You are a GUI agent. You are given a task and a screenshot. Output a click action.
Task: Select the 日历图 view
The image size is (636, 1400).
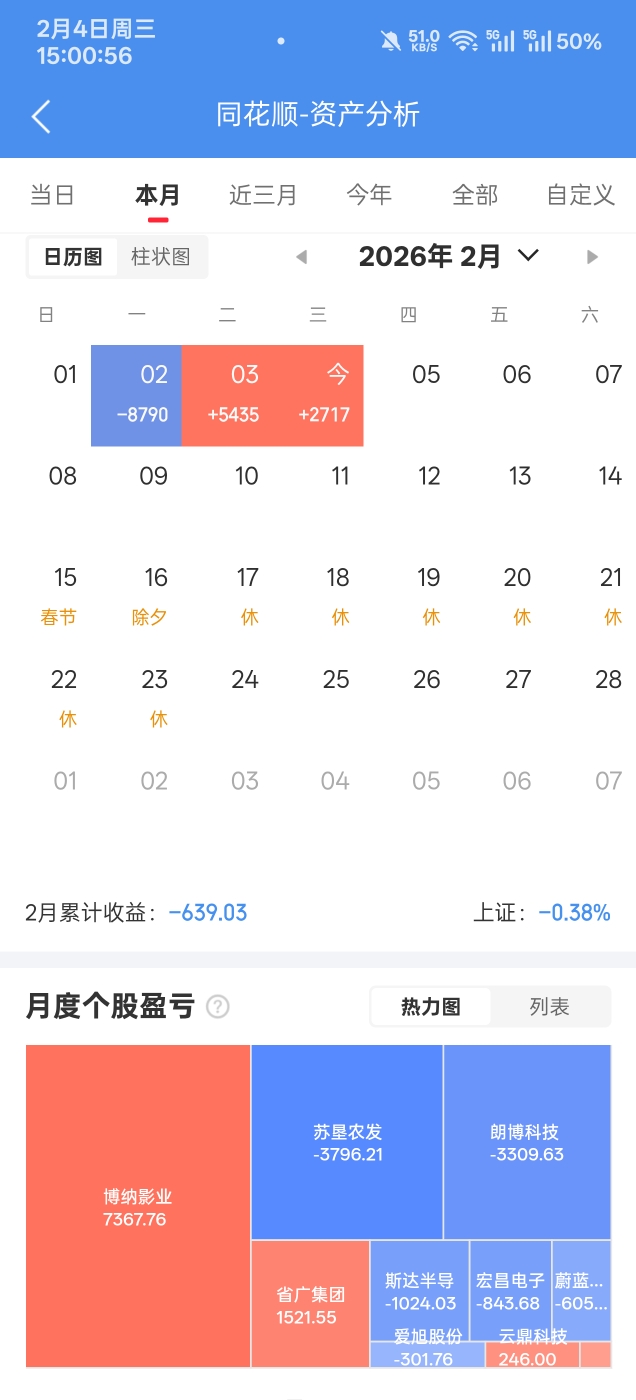(73, 257)
